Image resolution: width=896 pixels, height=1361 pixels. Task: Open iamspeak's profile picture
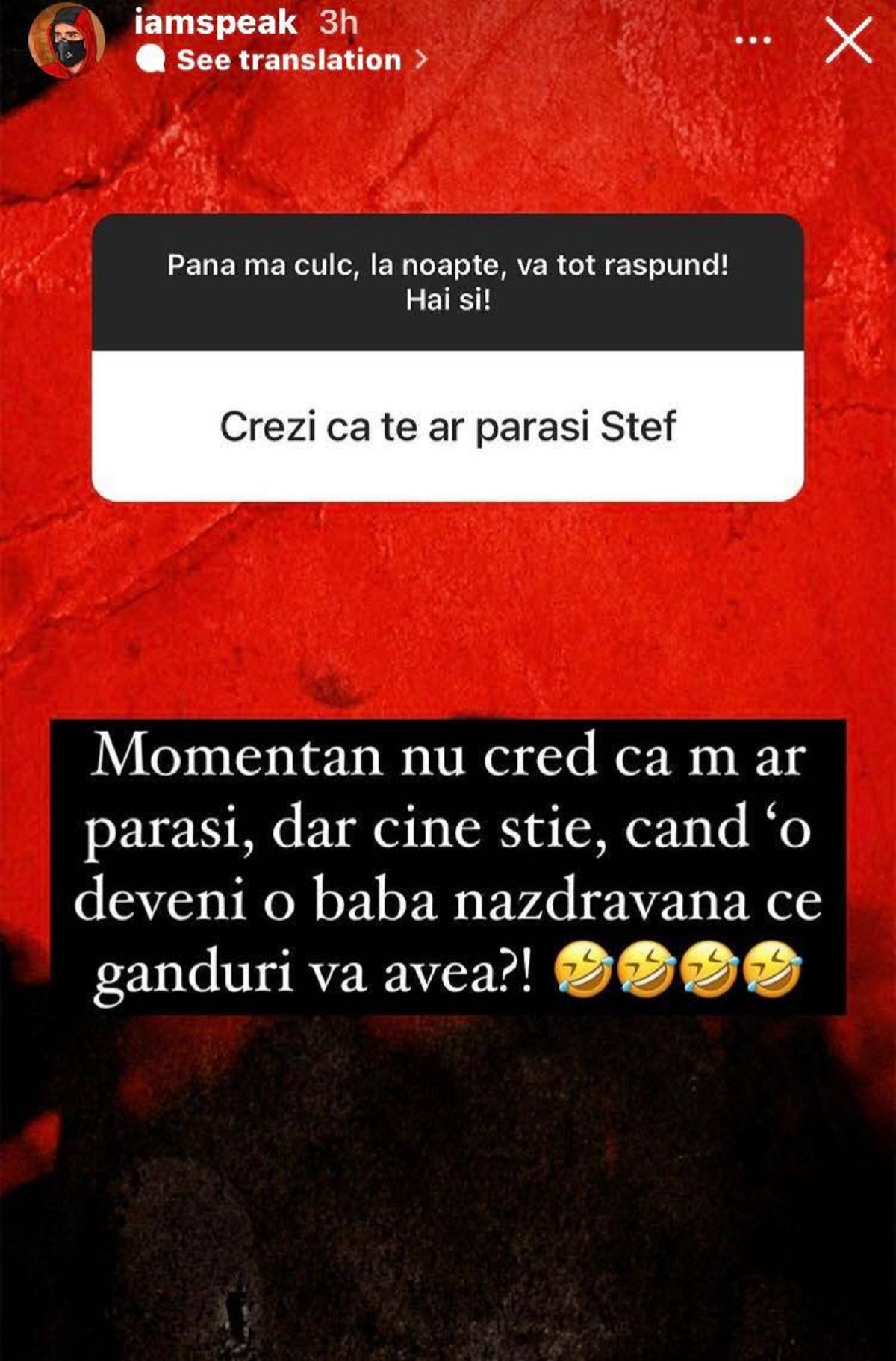click(66, 44)
